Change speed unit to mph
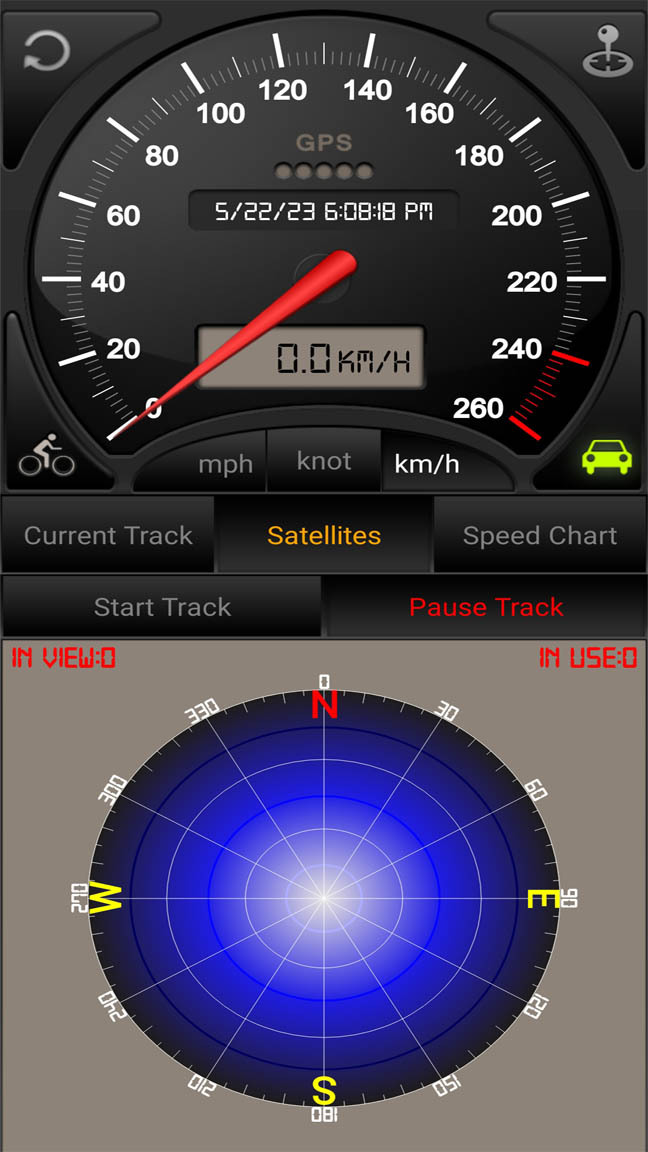This screenshot has height=1152, width=648. pyautogui.click(x=225, y=464)
